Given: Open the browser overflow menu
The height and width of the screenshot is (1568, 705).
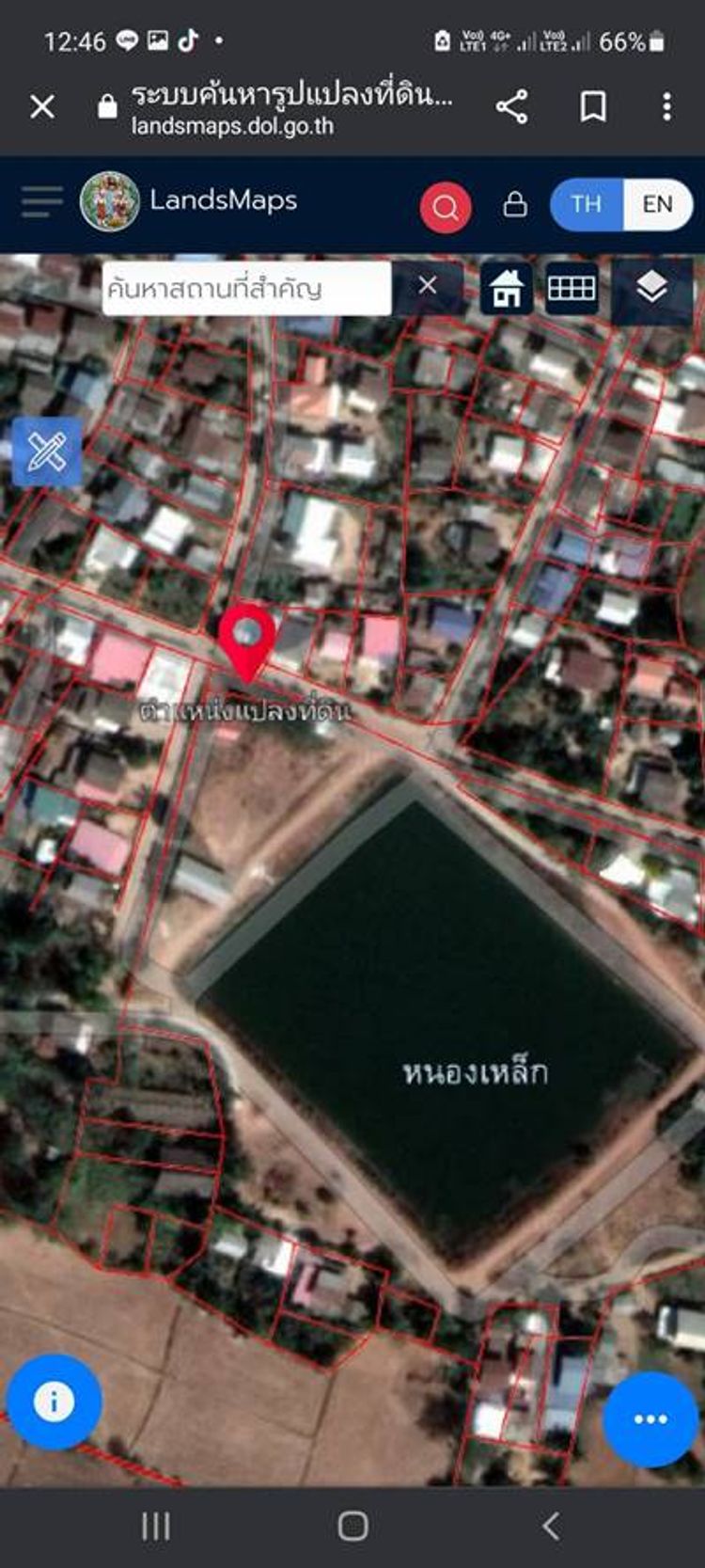Looking at the screenshot, I should [x=666, y=107].
